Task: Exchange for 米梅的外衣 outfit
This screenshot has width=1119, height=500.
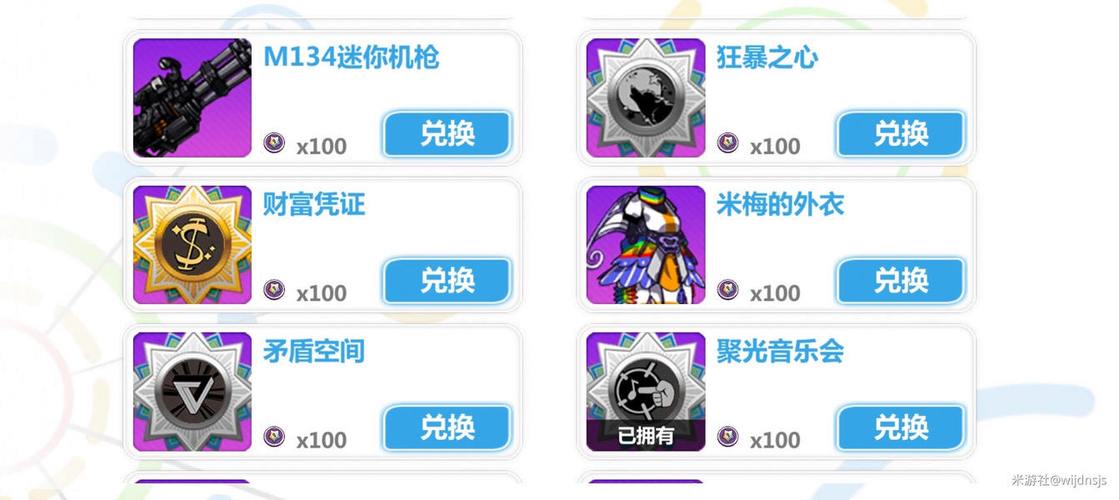Action: click(900, 281)
